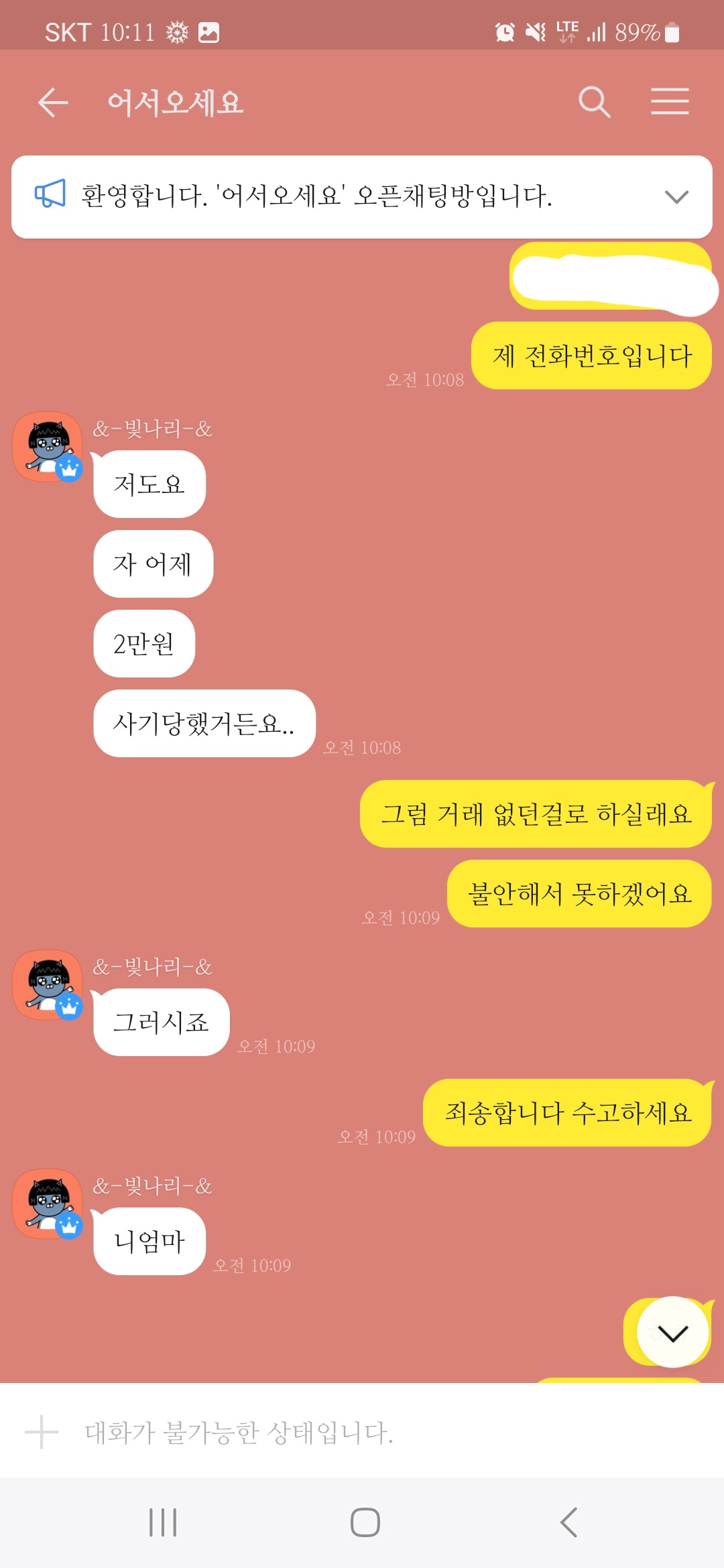Jump to the latest message with down arrow
724x1568 pixels.
[672, 1333]
